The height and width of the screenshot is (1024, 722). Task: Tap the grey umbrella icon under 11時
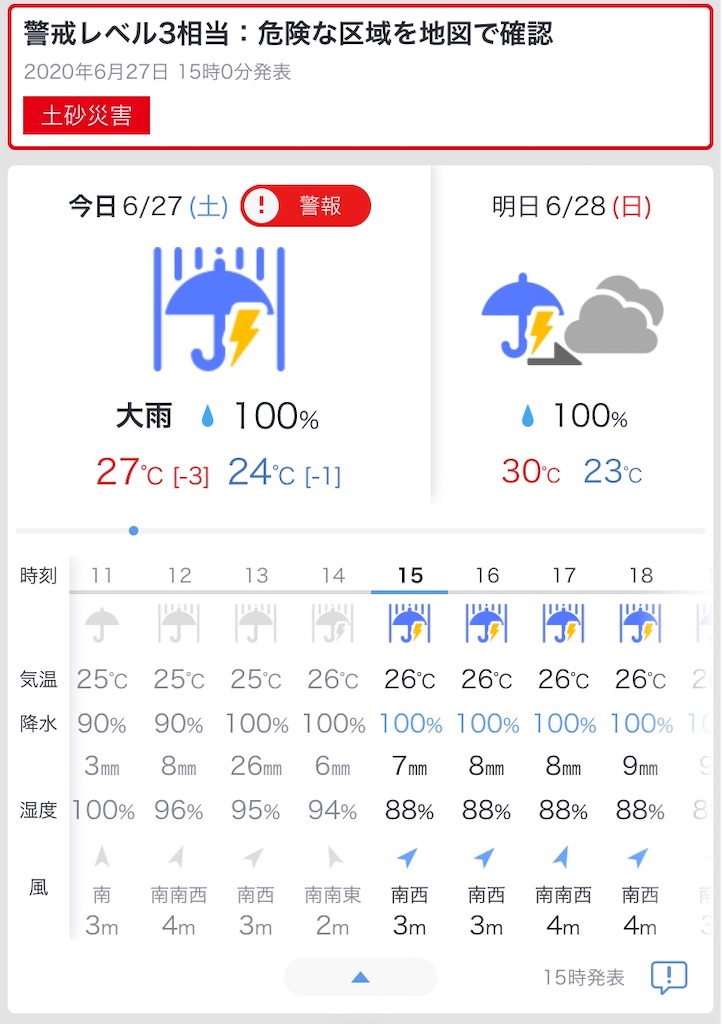pos(101,621)
